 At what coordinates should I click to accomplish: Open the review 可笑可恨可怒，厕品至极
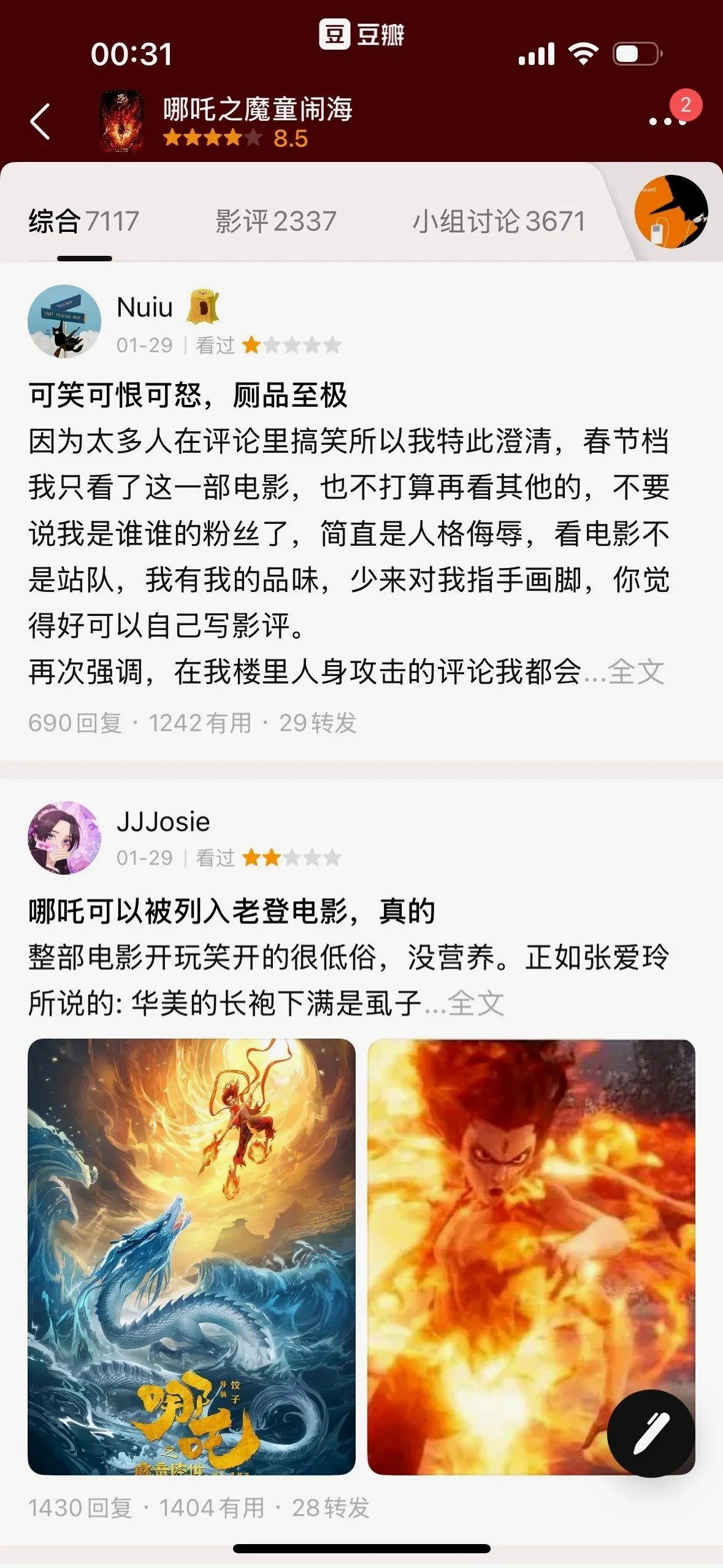coord(188,395)
